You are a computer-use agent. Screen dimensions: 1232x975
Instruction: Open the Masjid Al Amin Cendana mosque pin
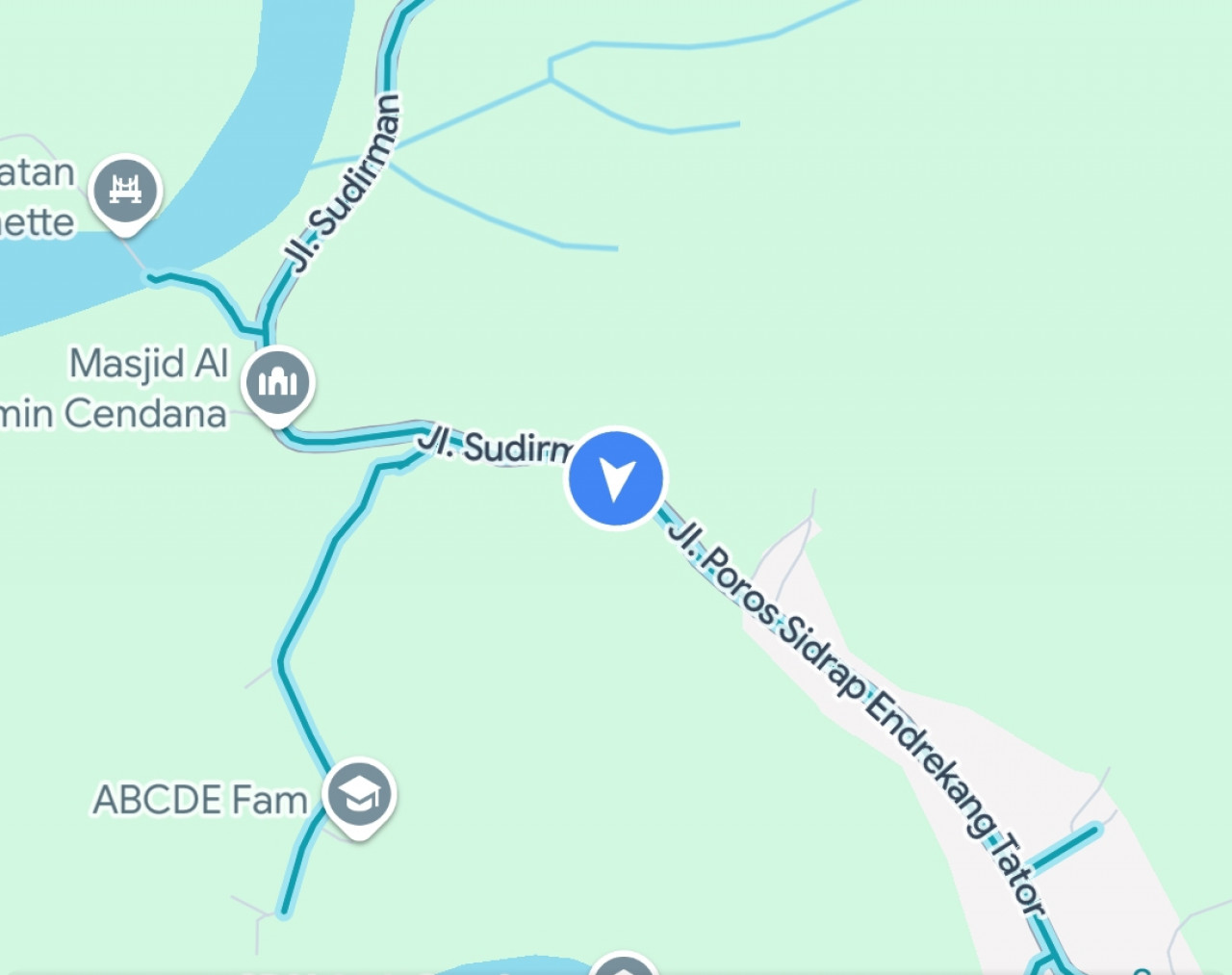pyautogui.click(x=278, y=383)
